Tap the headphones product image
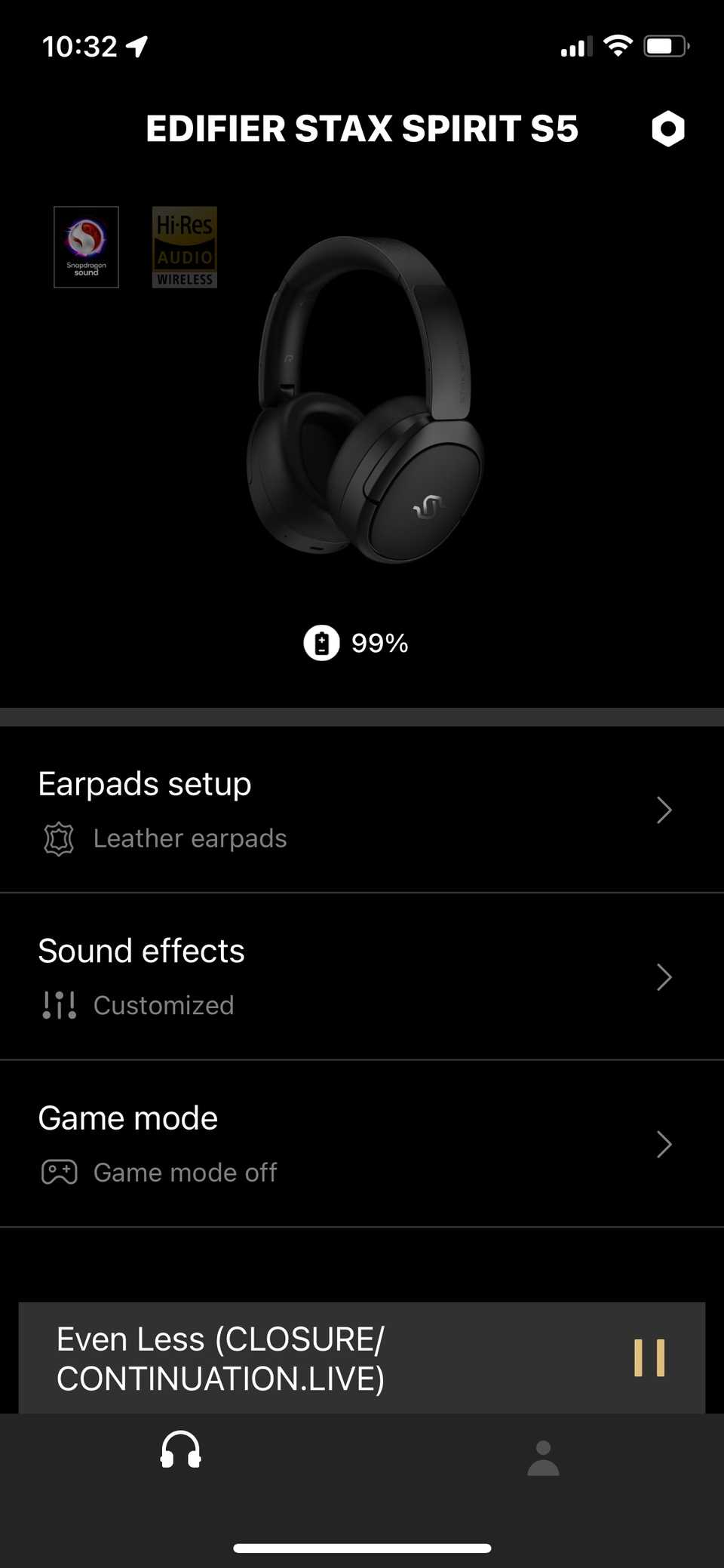 point(362,400)
